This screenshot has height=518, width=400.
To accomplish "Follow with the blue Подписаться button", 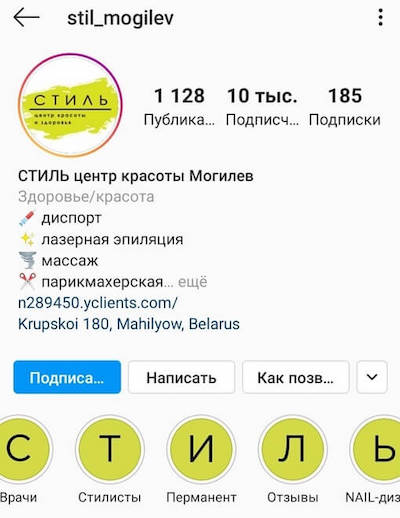I will click(x=67, y=377).
